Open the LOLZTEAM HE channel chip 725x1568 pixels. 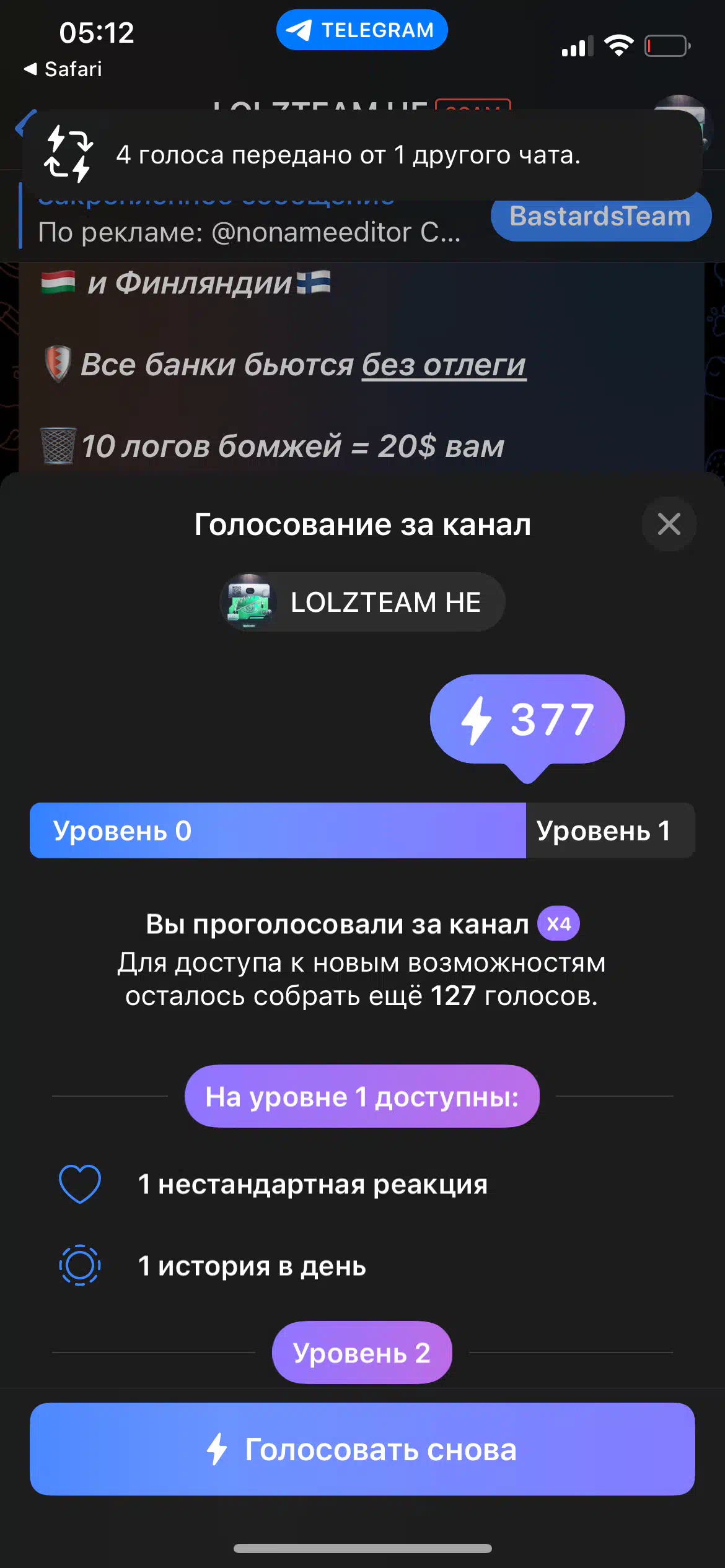pos(362,602)
